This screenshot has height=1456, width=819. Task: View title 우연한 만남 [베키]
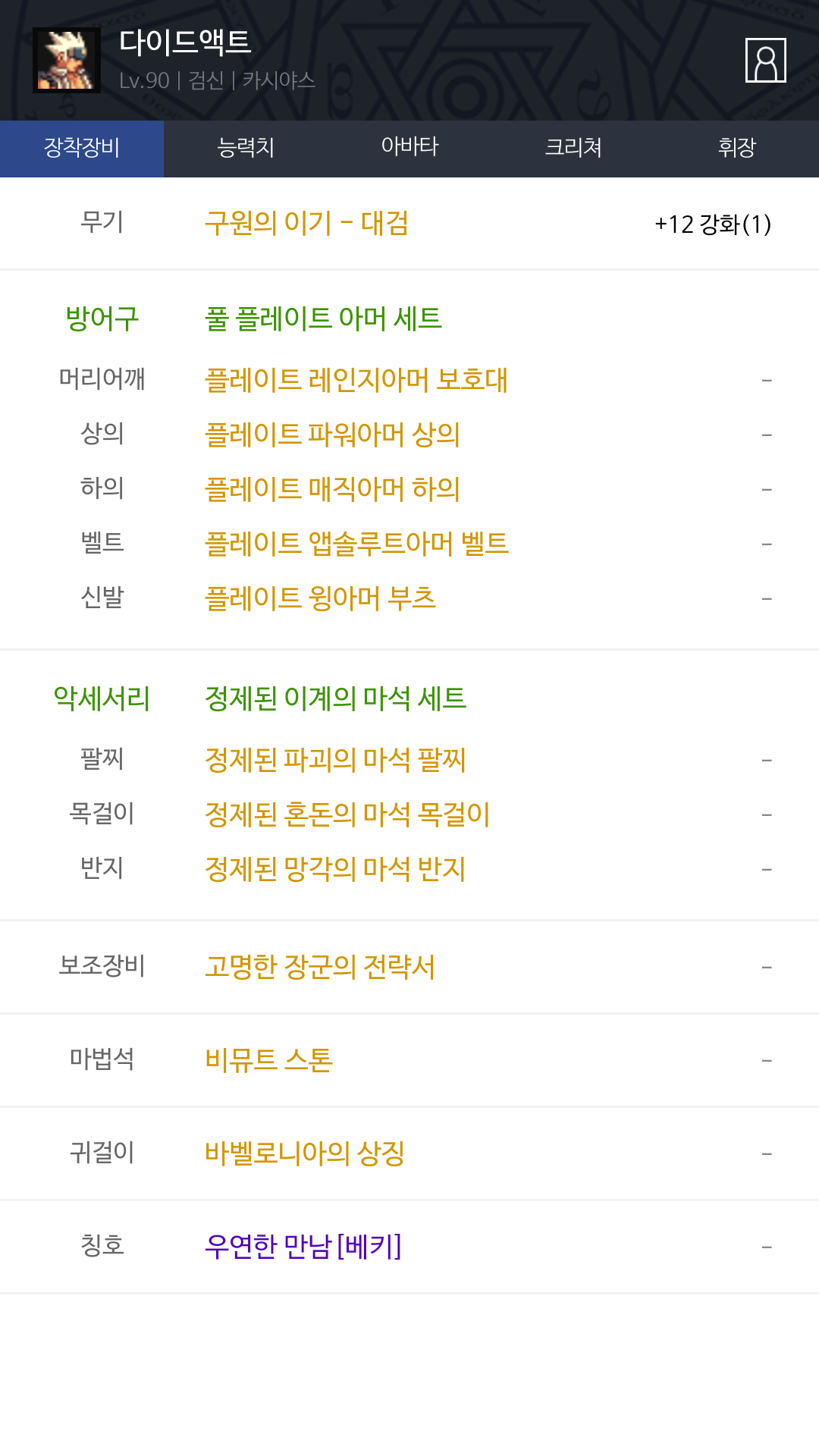pyautogui.click(x=303, y=1247)
